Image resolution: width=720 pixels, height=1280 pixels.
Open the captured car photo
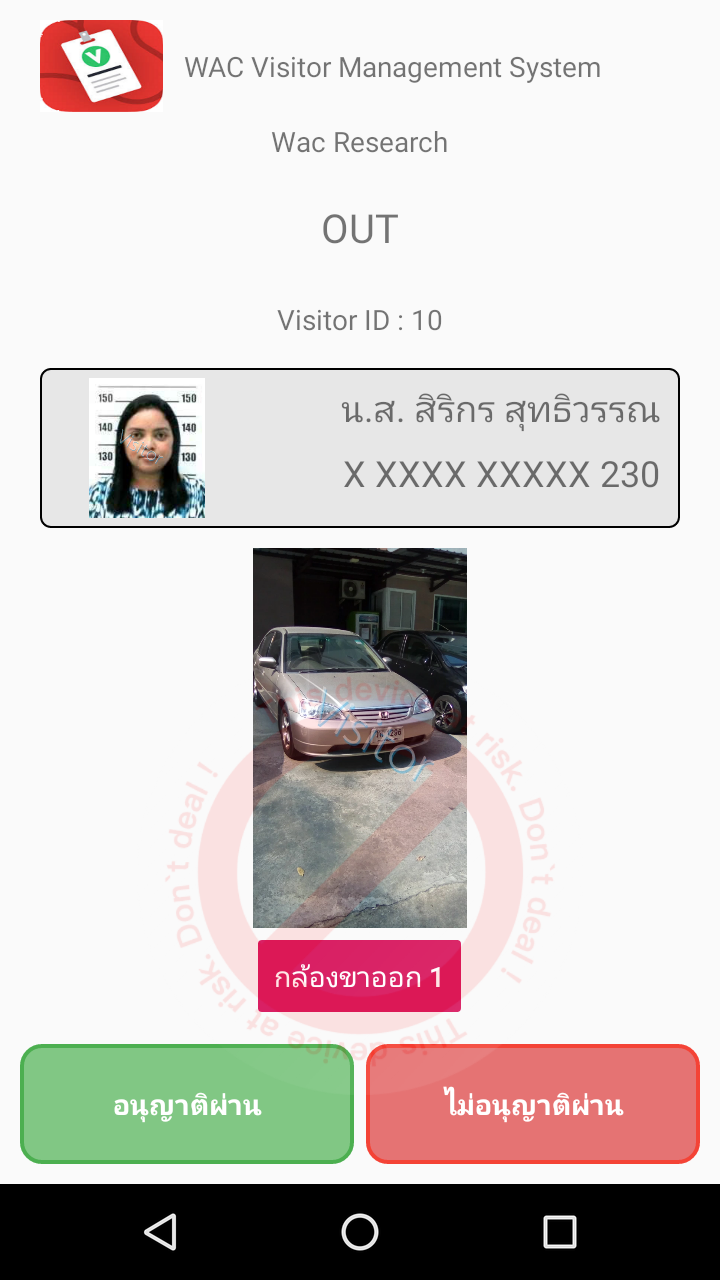click(x=359, y=737)
